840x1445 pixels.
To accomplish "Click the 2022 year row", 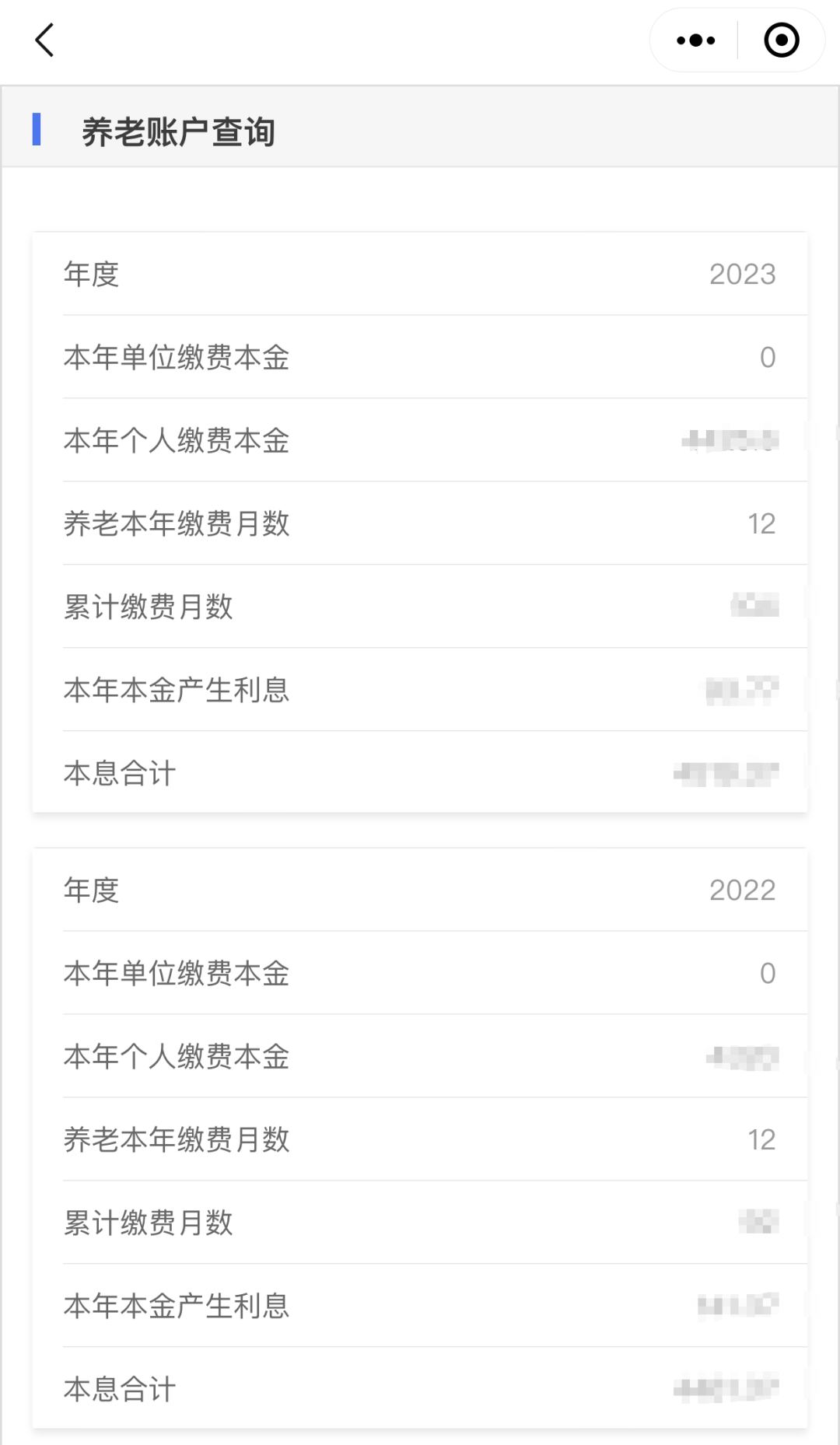I will tap(420, 890).
